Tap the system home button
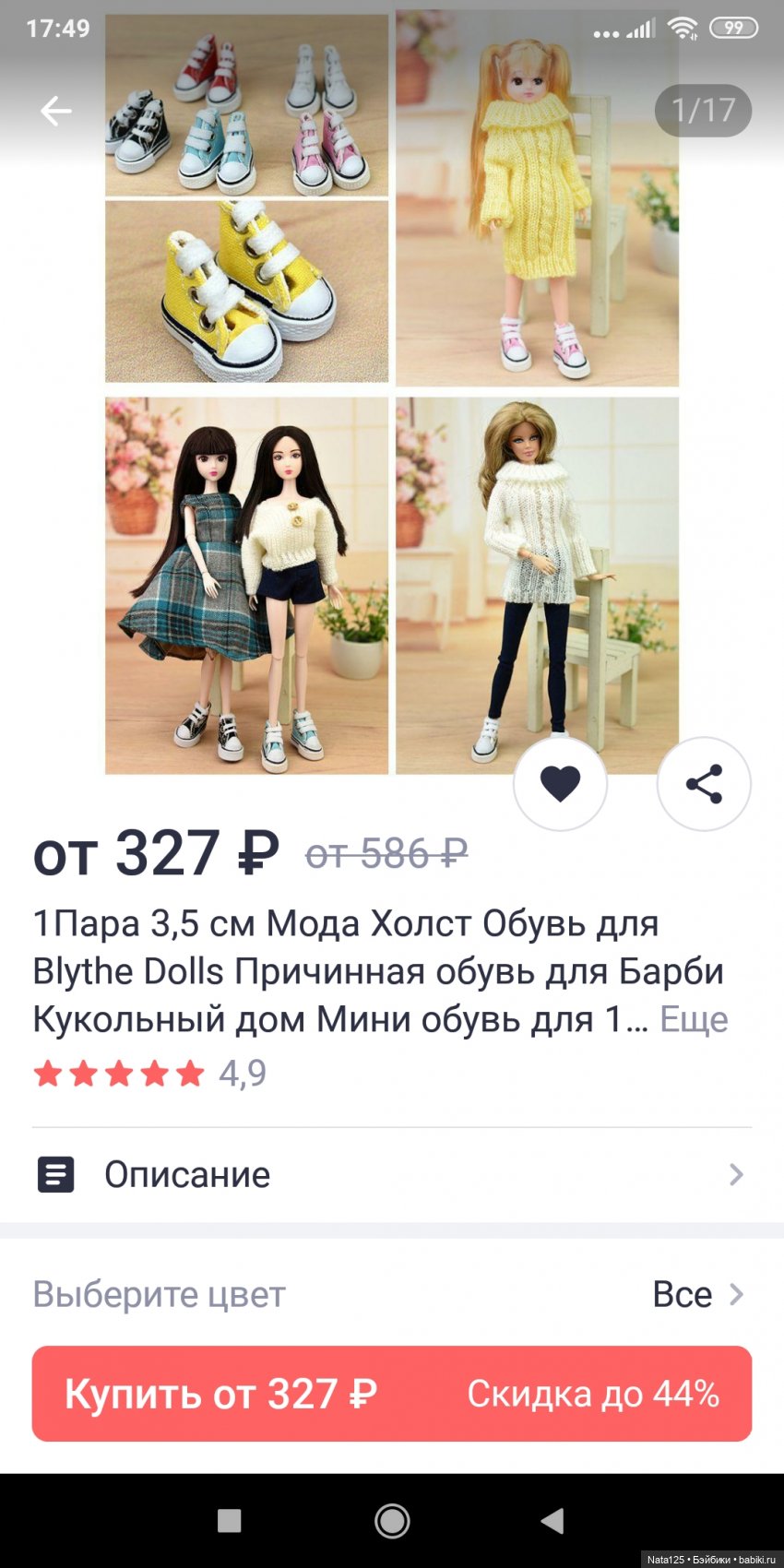Image resolution: width=784 pixels, height=1568 pixels. 392,1521
